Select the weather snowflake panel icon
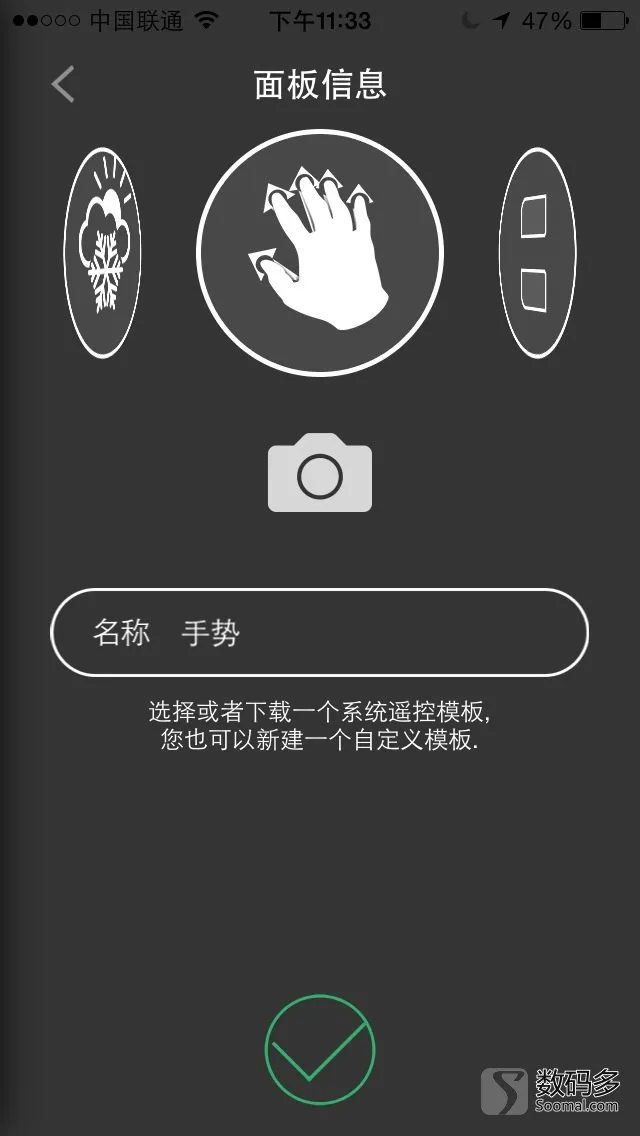640x1136 pixels. pos(103,253)
